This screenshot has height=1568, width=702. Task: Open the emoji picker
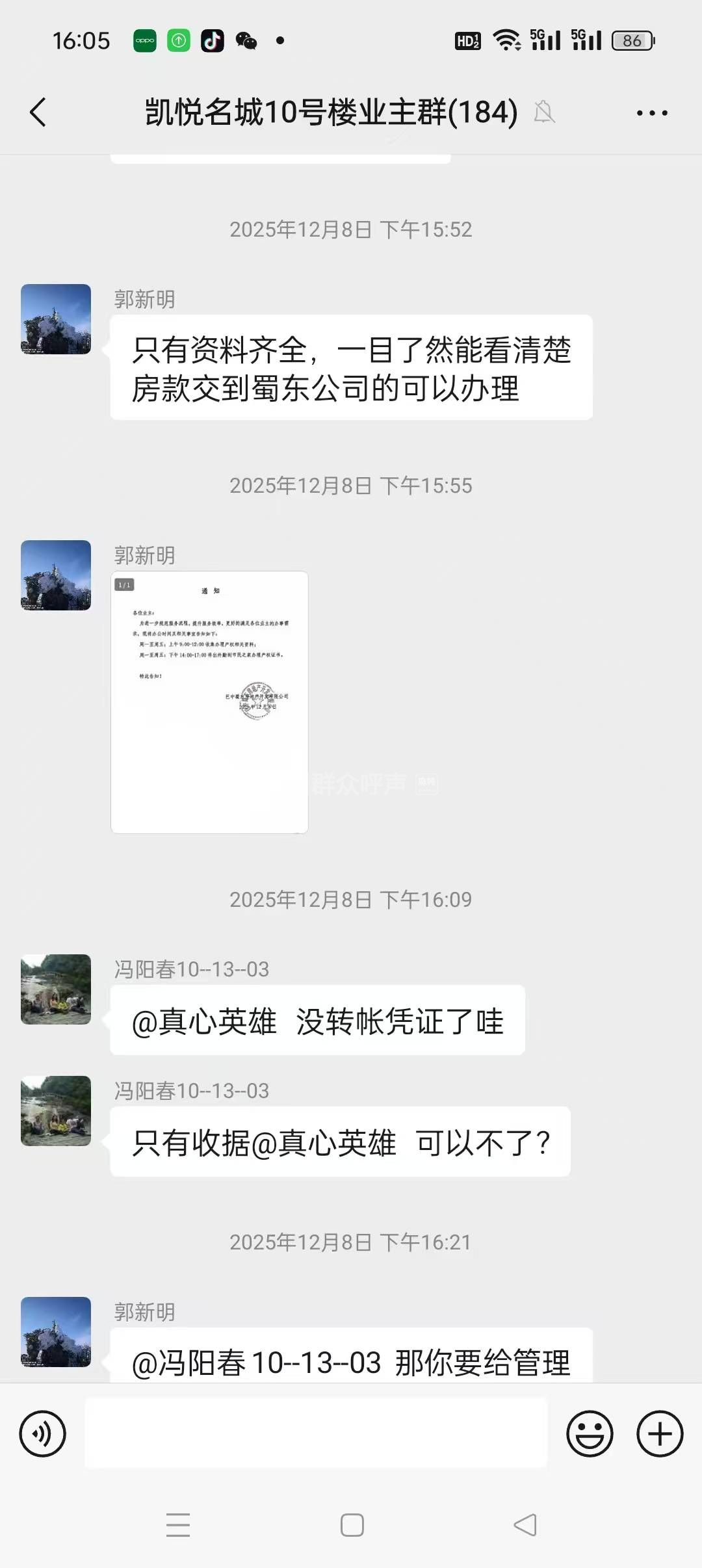coord(590,1433)
